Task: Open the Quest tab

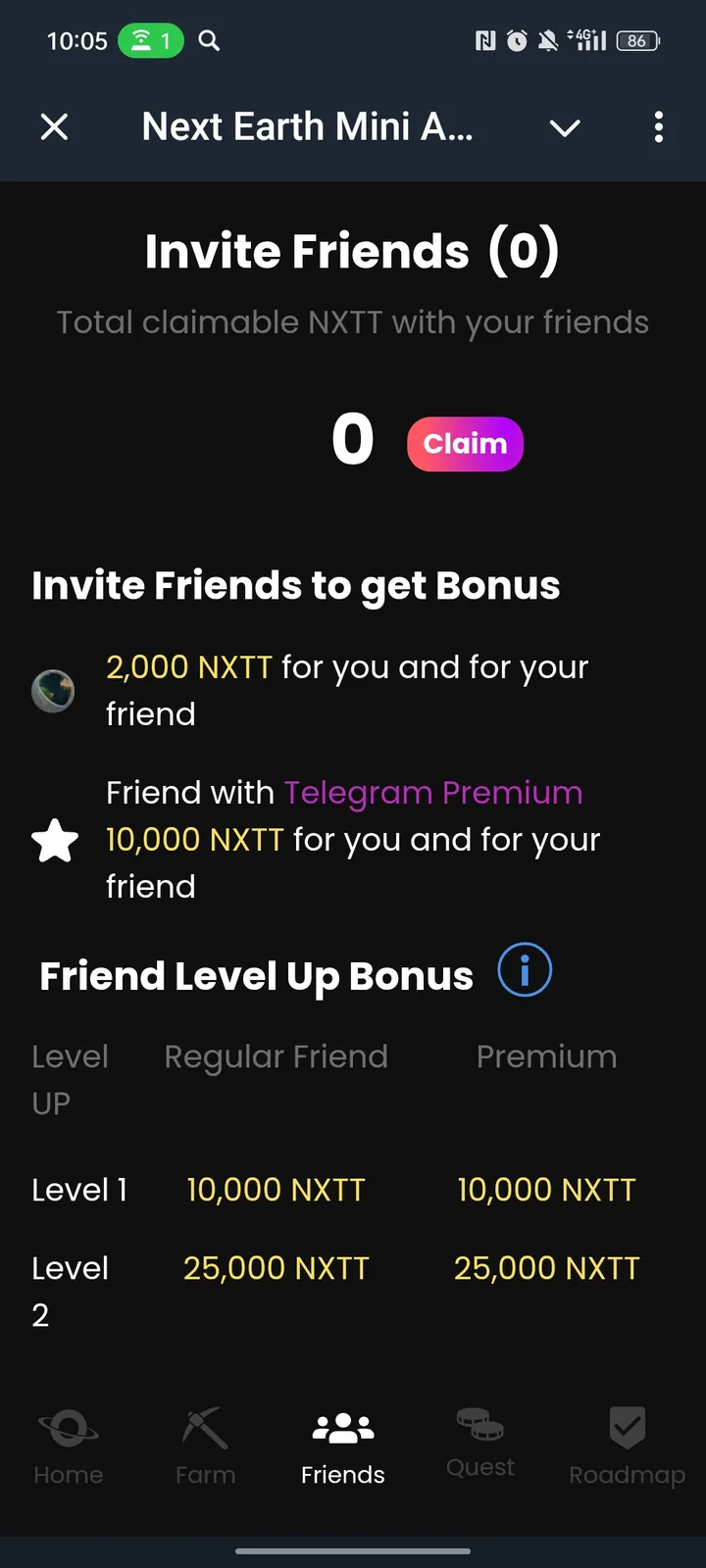Action: pos(480,1443)
